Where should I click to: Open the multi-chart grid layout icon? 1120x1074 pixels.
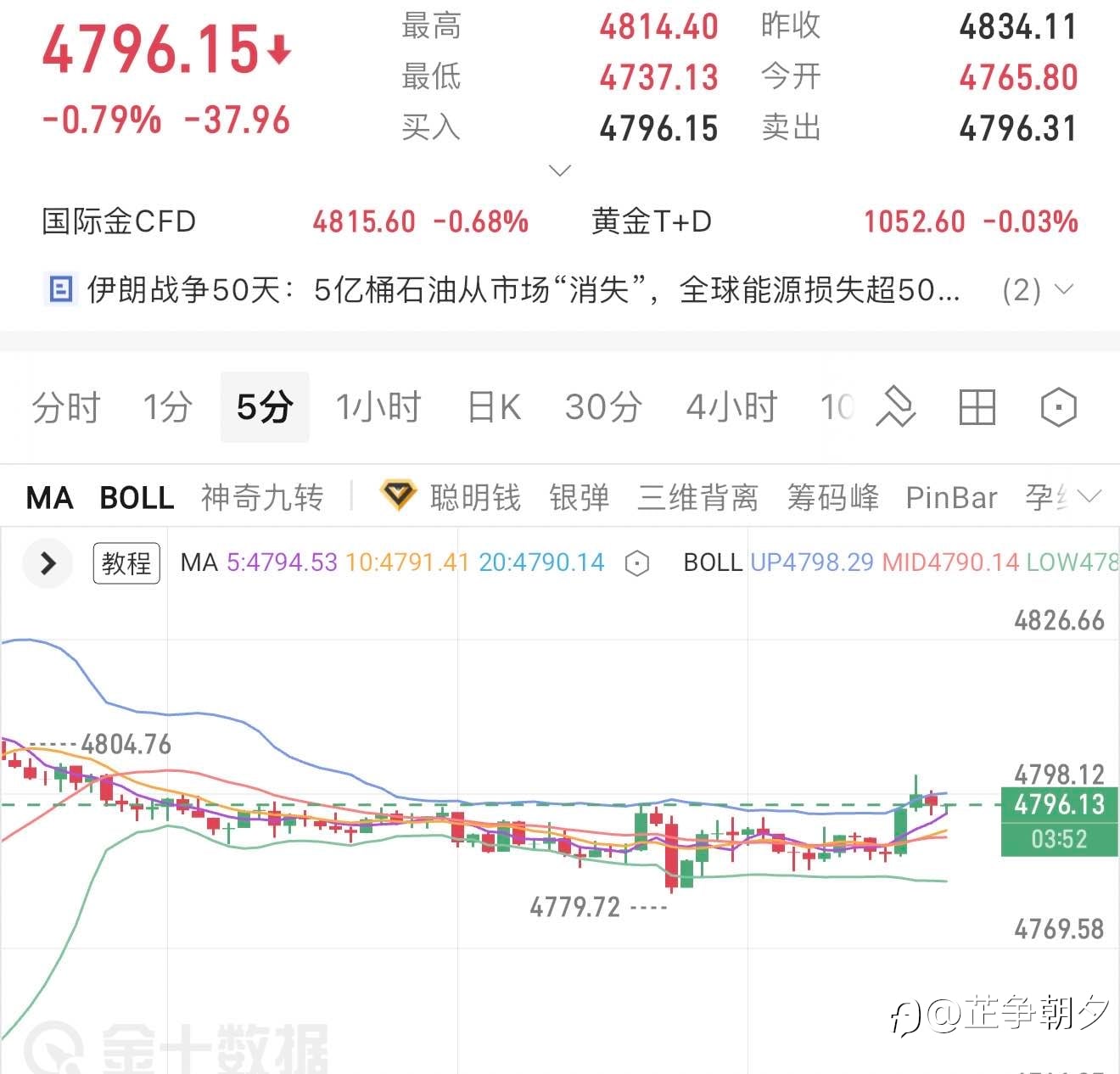(977, 407)
